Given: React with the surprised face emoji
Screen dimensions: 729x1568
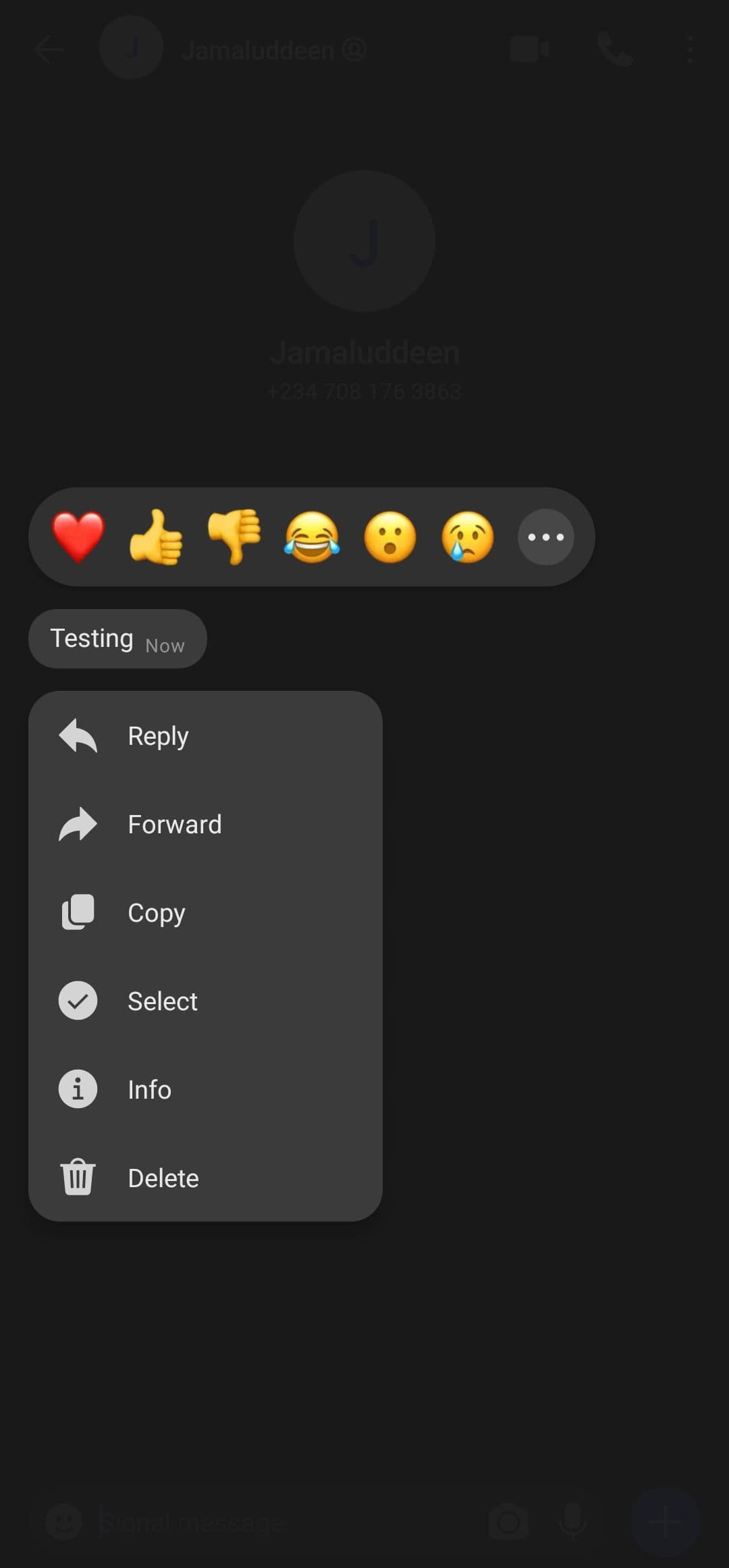Looking at the screenshot, I should click(x=390, y=537).
